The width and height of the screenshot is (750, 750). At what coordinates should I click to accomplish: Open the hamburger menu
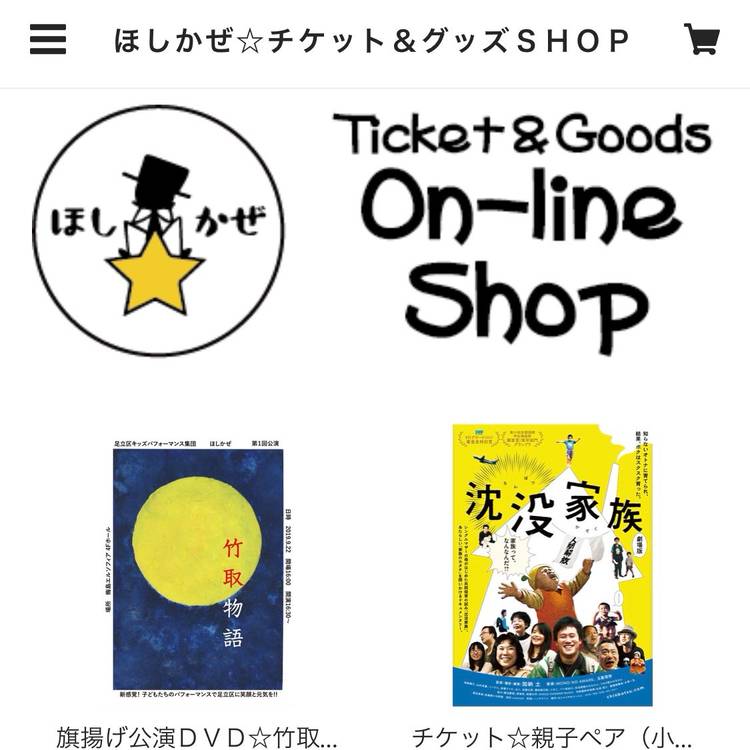tap(47, 39)
